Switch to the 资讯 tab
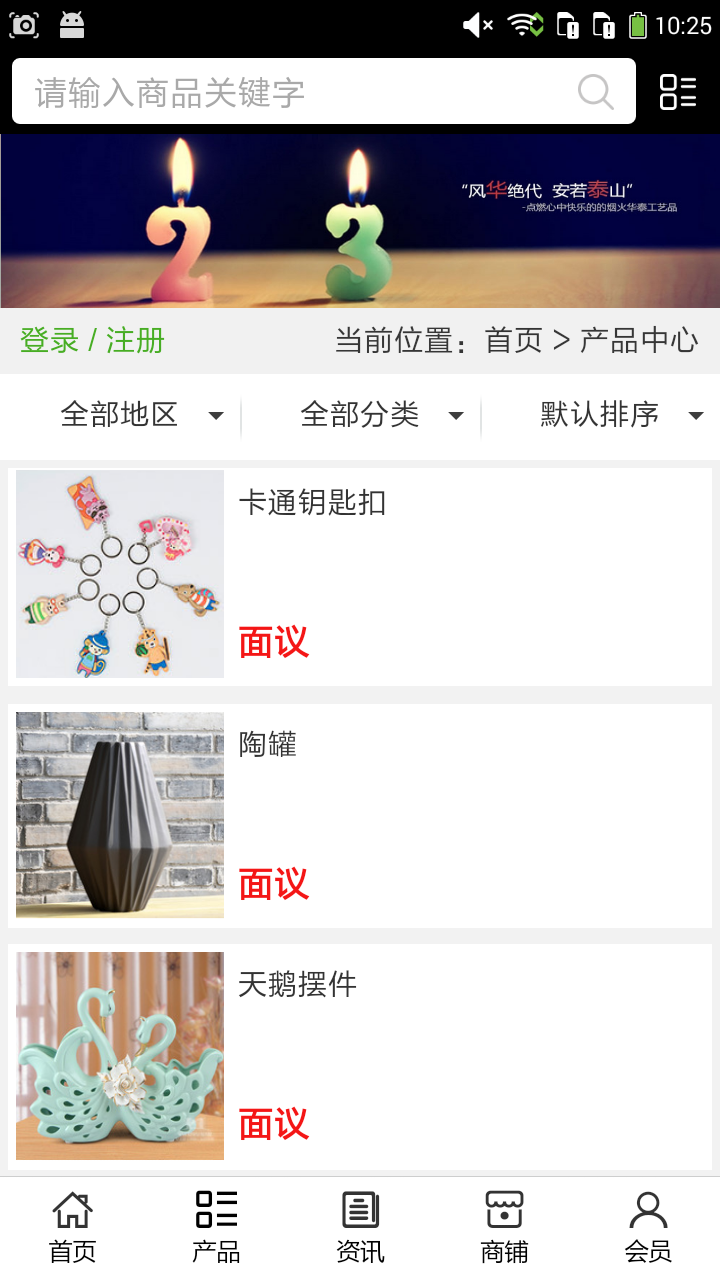The width and height of the screenshot is (720, 1280). (x=360, y=1228)
